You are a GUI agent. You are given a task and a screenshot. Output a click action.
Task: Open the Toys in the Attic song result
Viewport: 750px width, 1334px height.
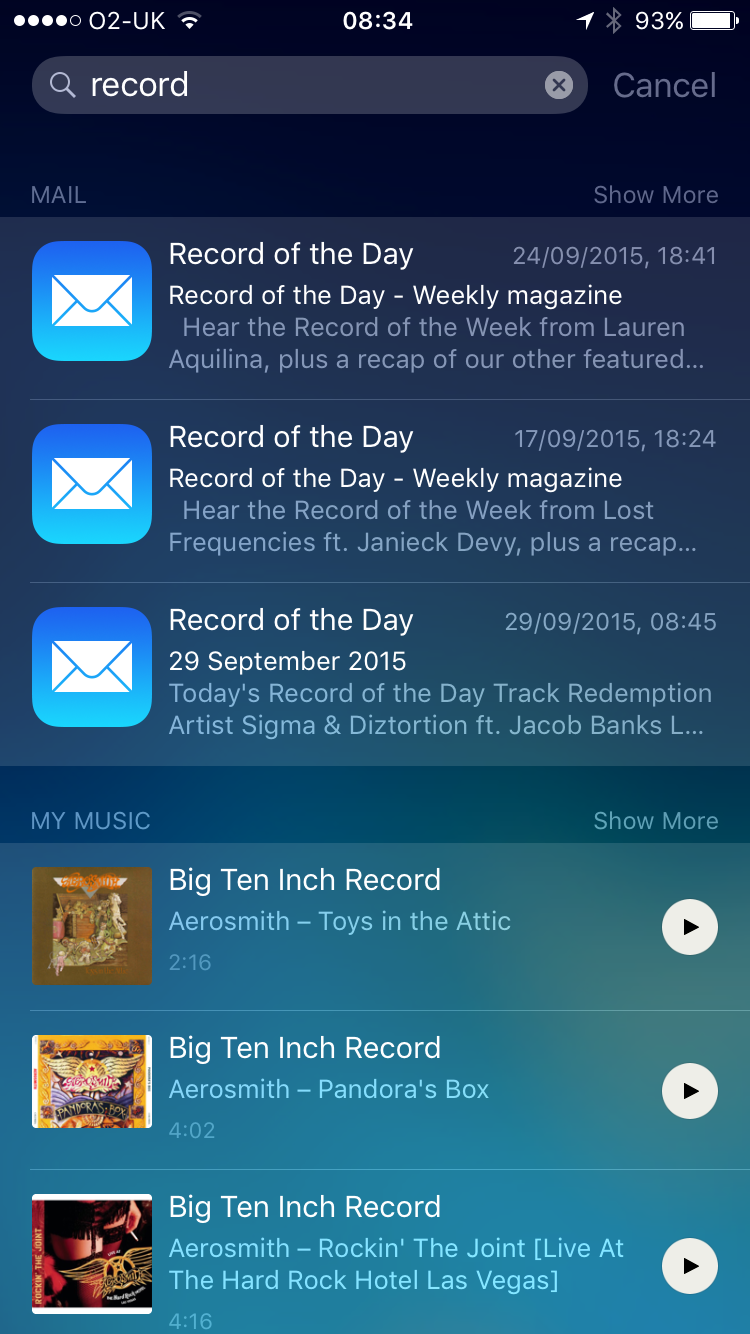point(375,927)
